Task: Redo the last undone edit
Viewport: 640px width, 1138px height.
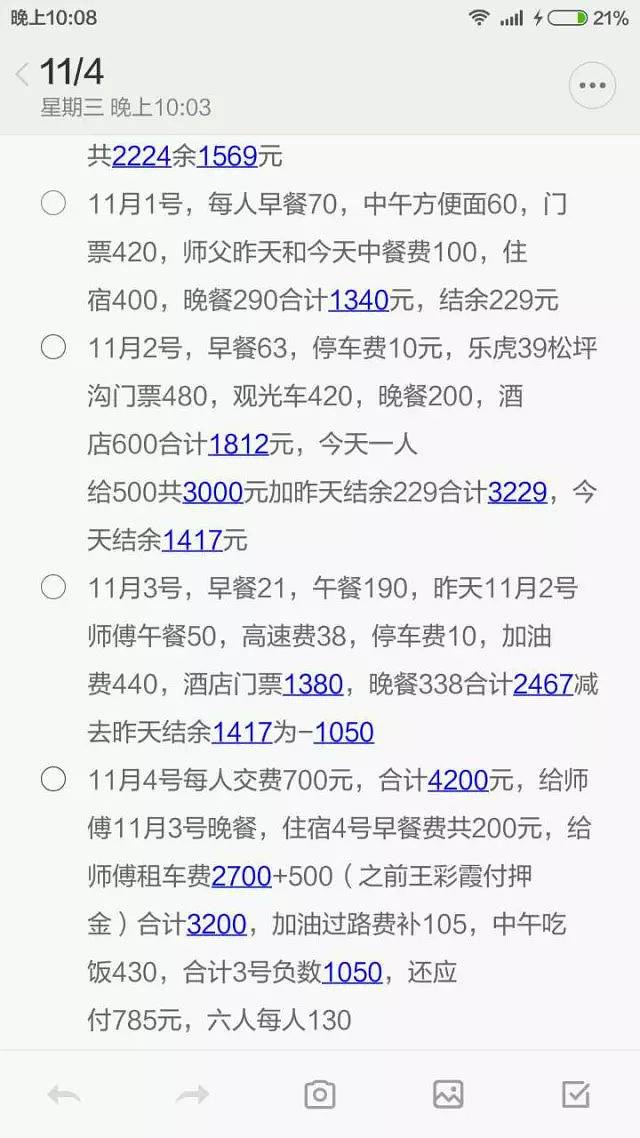Action: tap(192, 1095)
